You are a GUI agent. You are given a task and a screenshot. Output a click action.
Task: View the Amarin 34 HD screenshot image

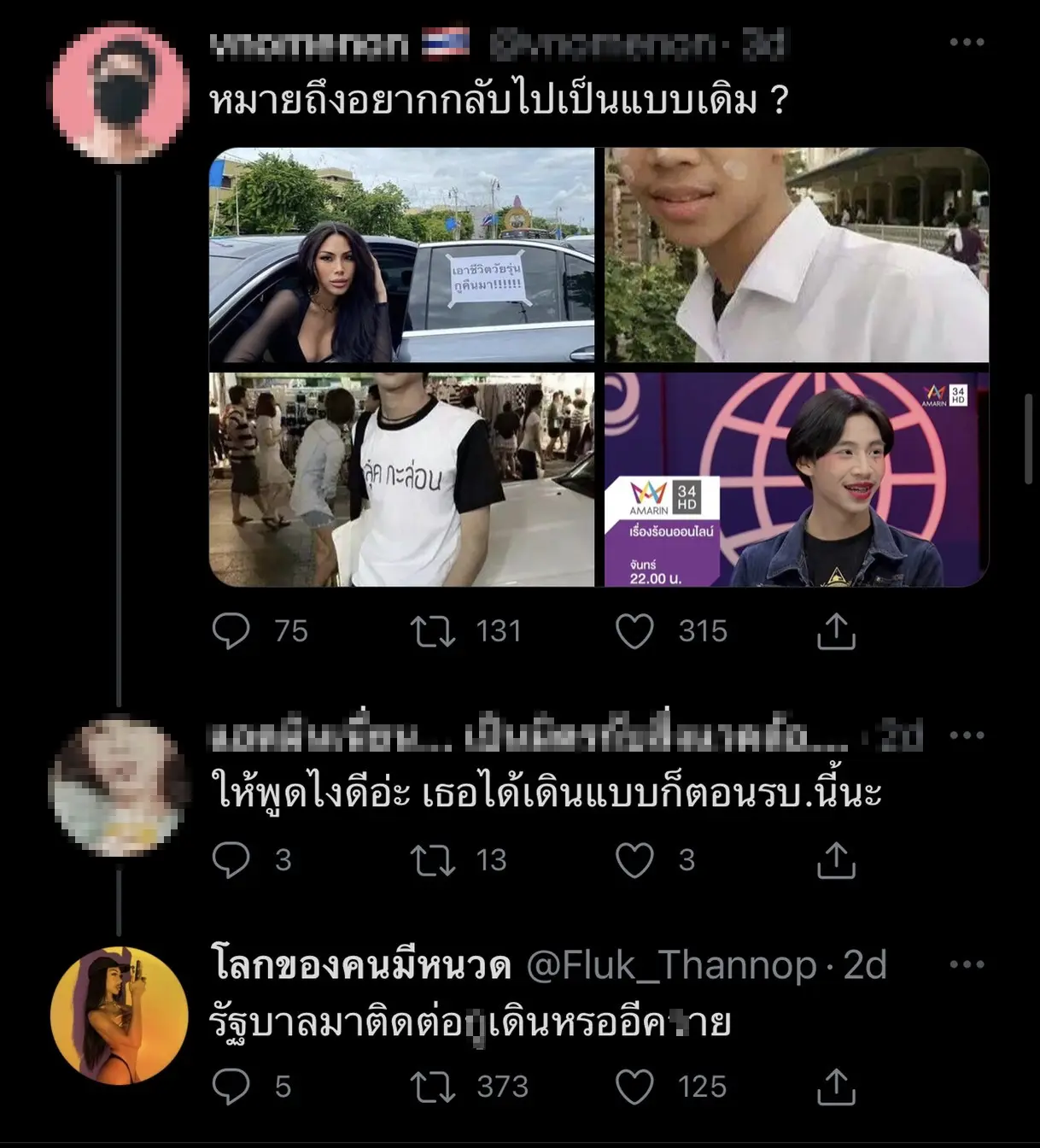click(797, 479)
